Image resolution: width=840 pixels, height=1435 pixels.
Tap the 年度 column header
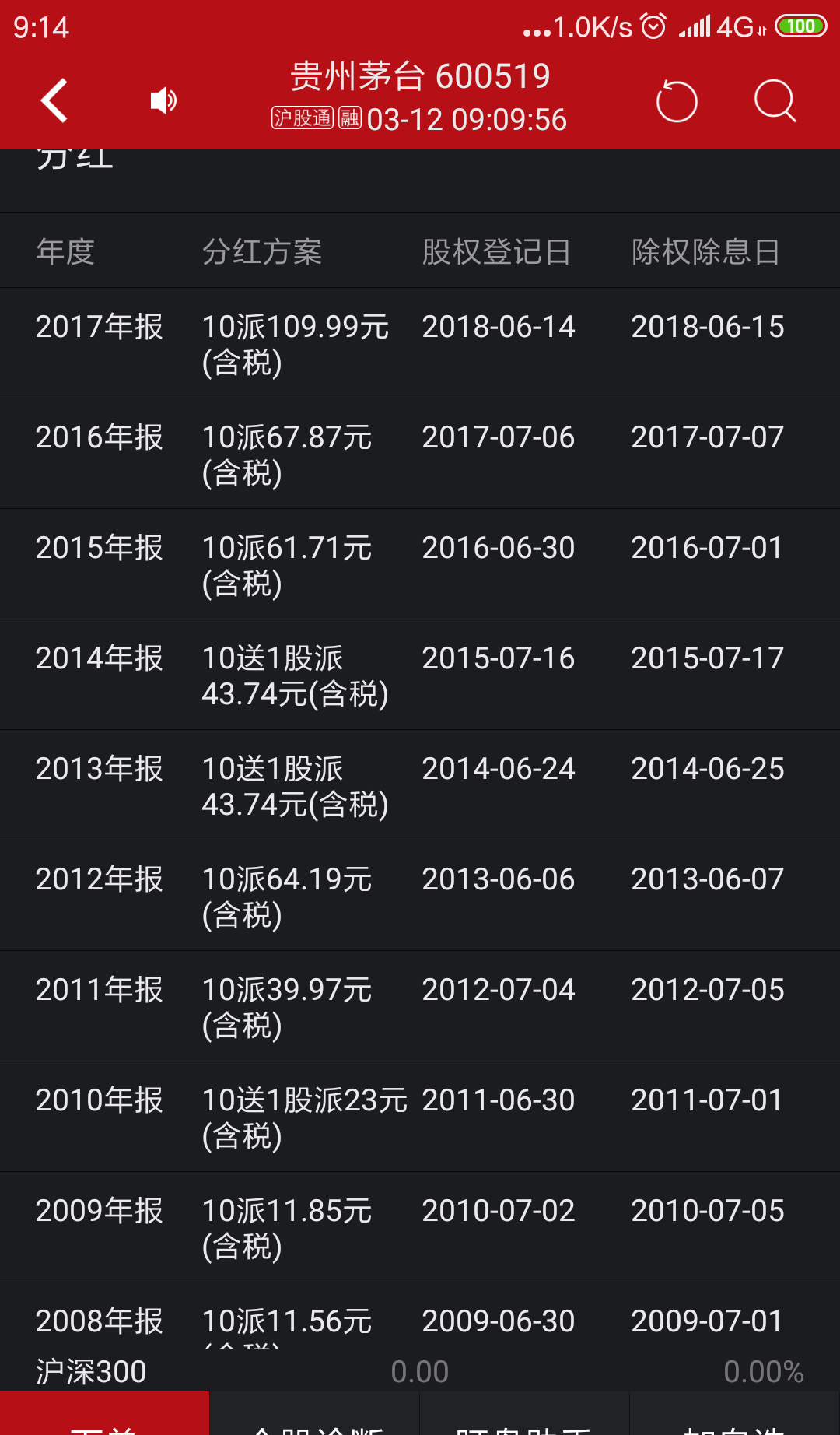[x=65, y=251]
